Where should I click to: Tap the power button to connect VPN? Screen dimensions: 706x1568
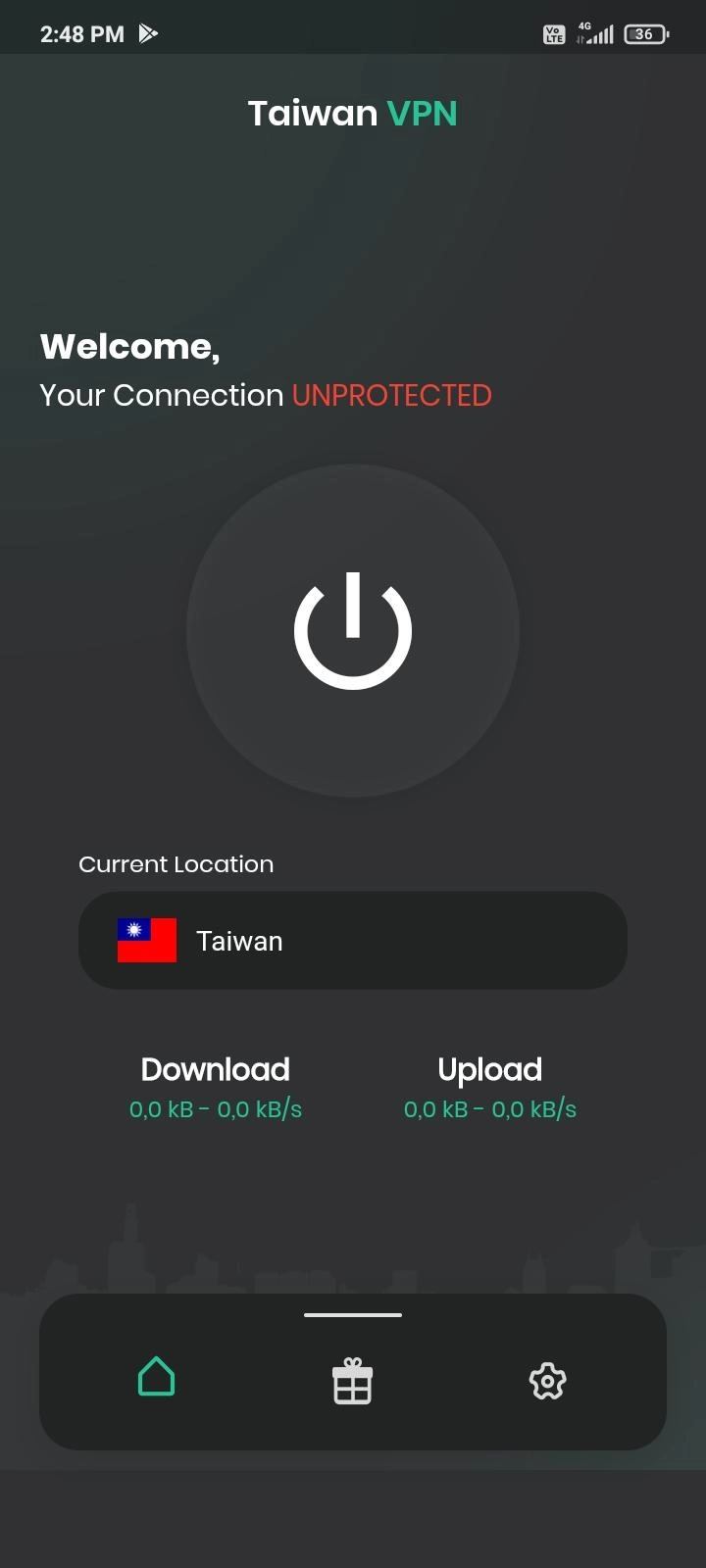click(353, 631)
